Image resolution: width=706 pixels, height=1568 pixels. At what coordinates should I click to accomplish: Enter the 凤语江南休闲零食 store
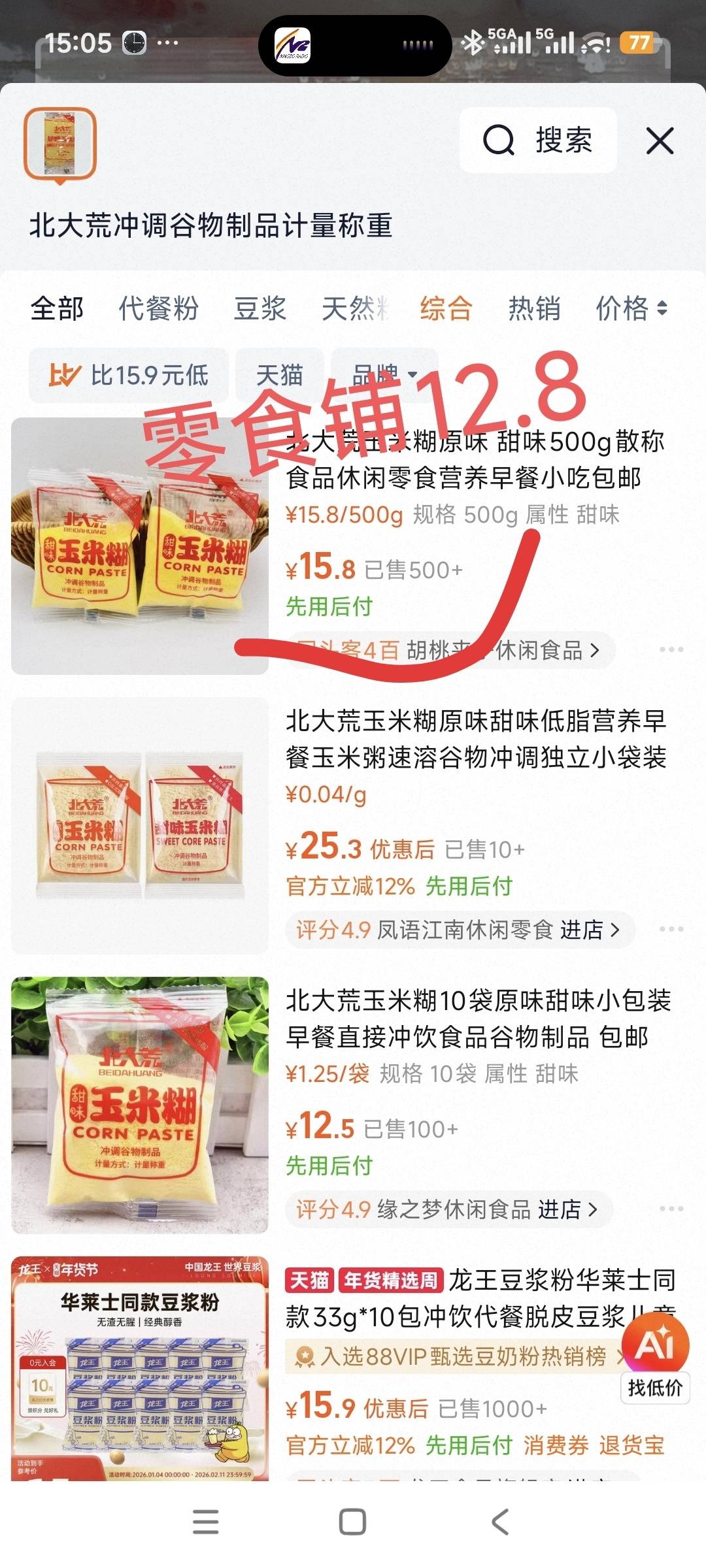[459, 930]
